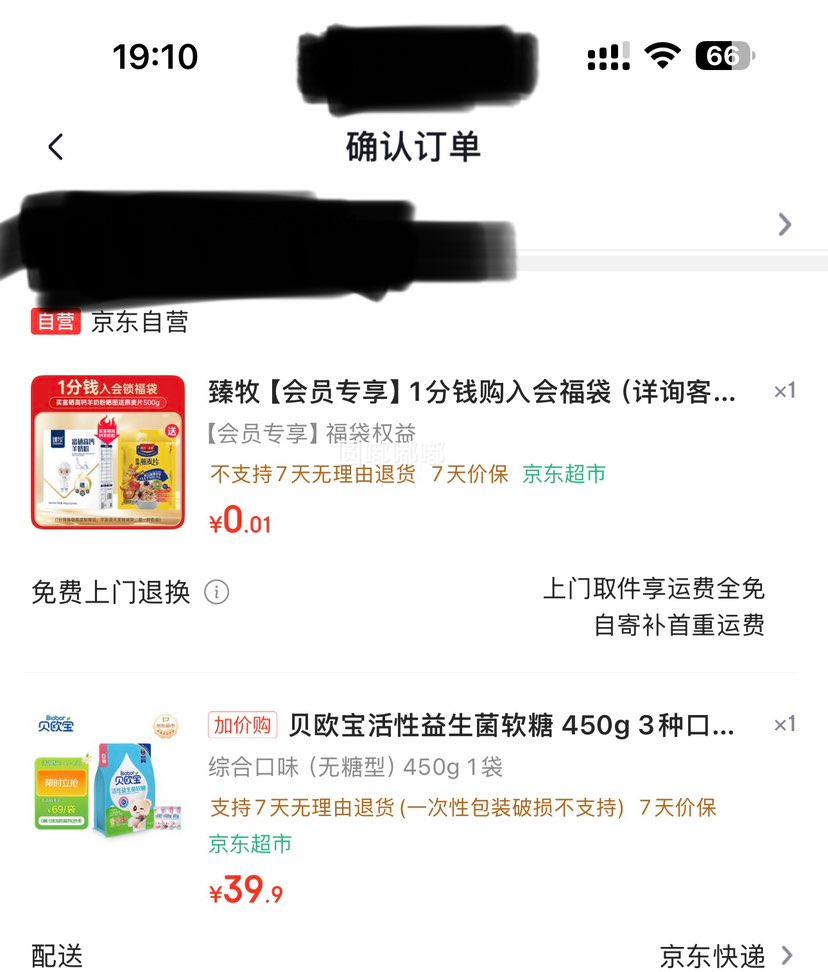
Task: Tap the 自营 red badge icon
Action: point(56,323)
